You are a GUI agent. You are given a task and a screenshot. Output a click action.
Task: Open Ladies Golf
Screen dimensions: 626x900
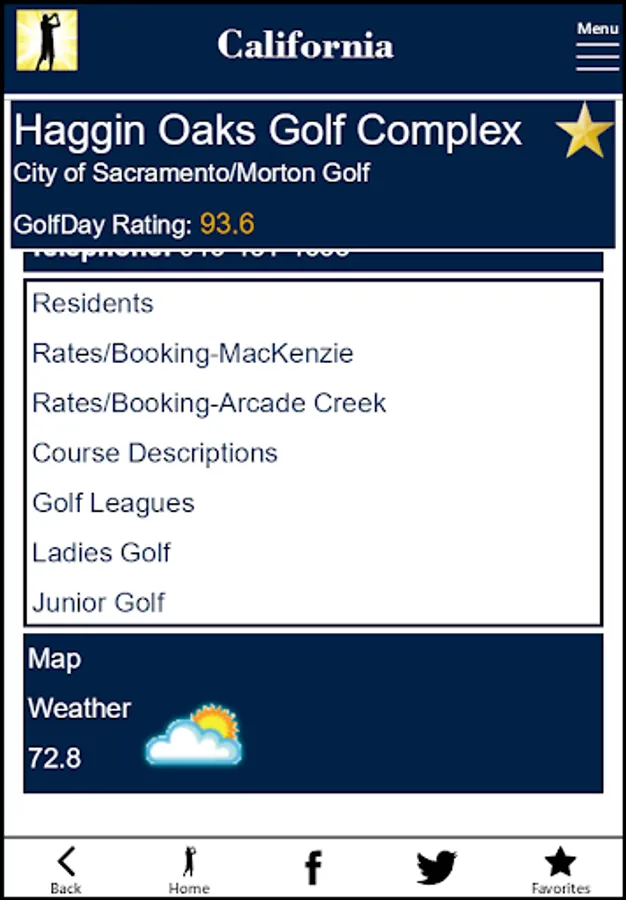[101, 553]
